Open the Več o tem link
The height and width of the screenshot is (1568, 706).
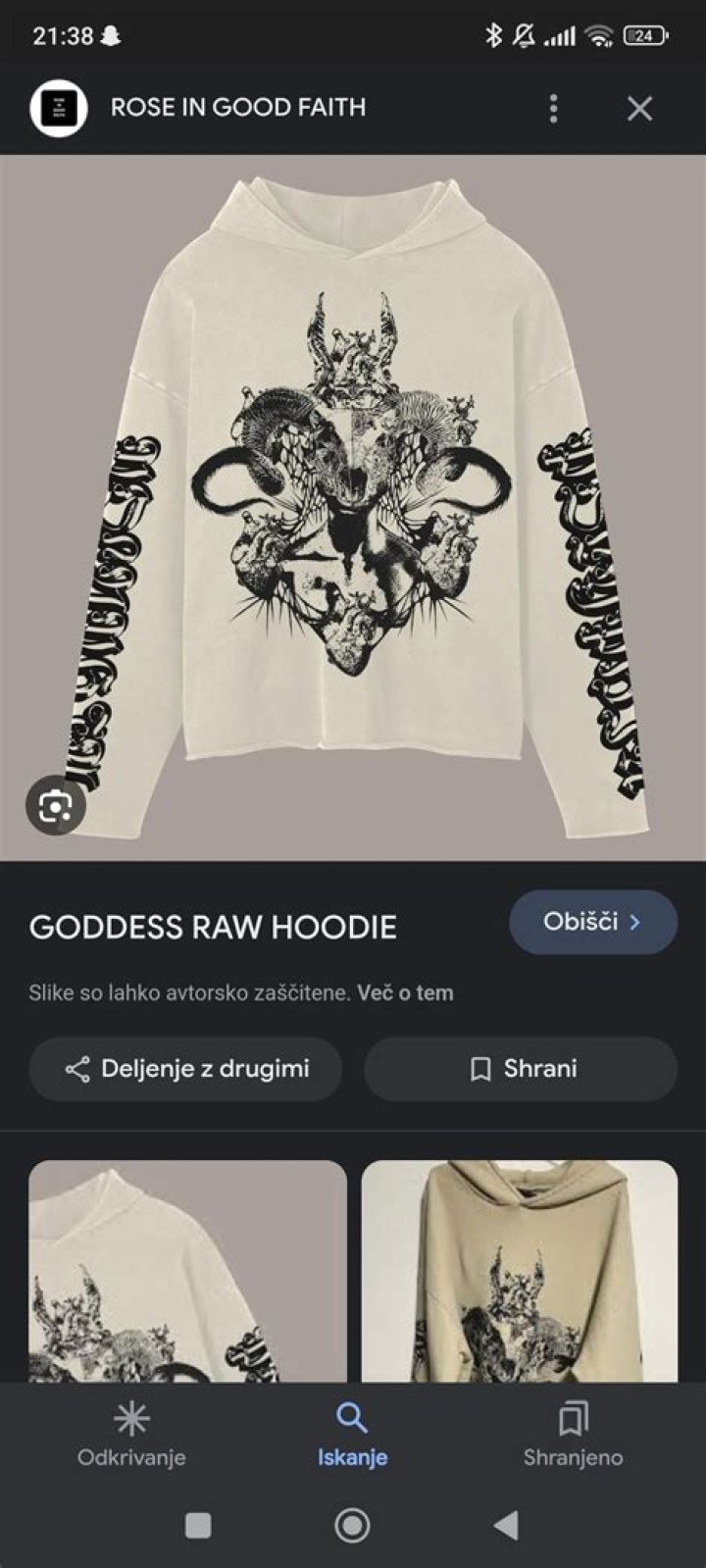point(405,992)
